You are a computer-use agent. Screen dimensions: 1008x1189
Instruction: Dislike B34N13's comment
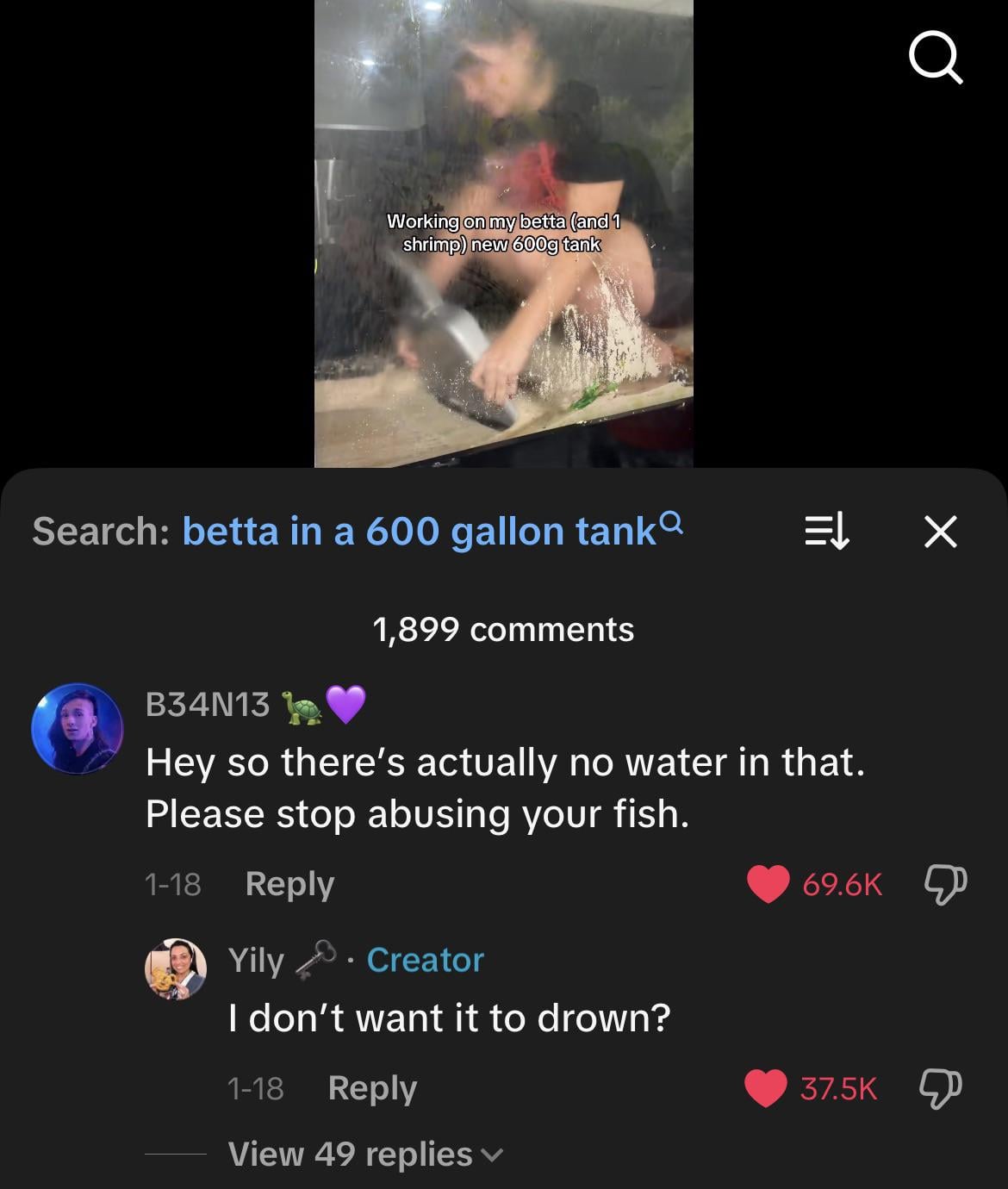(945, 884)
